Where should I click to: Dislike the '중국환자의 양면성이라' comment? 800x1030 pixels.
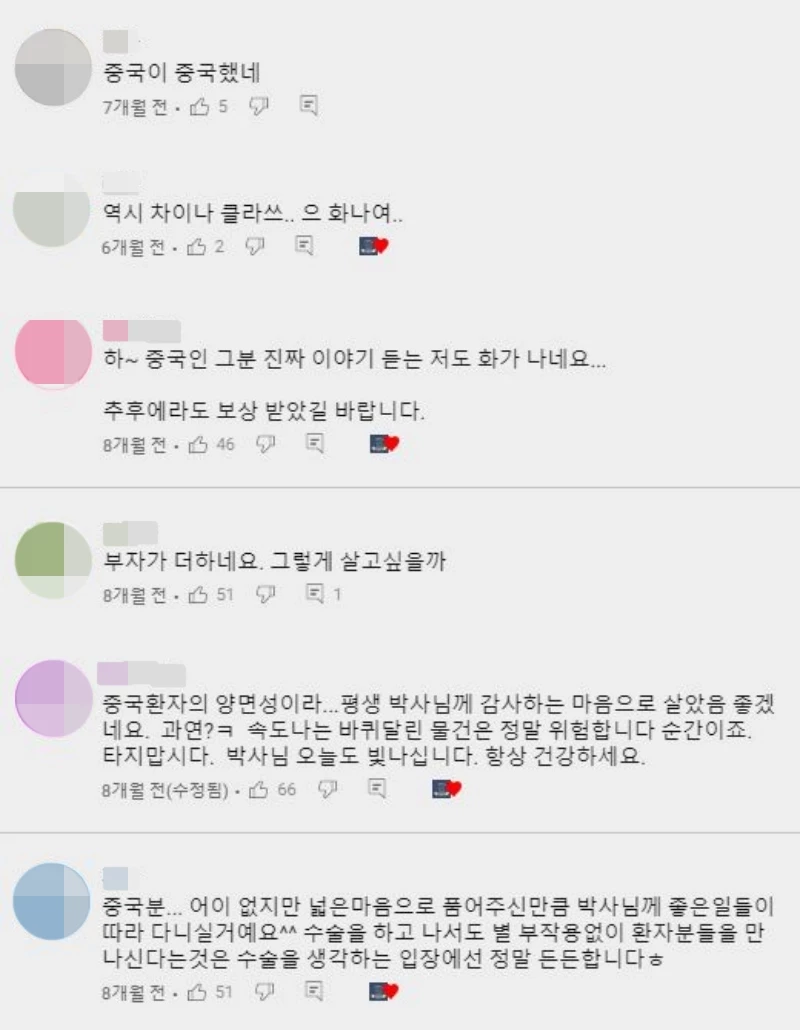coord(327,790)
